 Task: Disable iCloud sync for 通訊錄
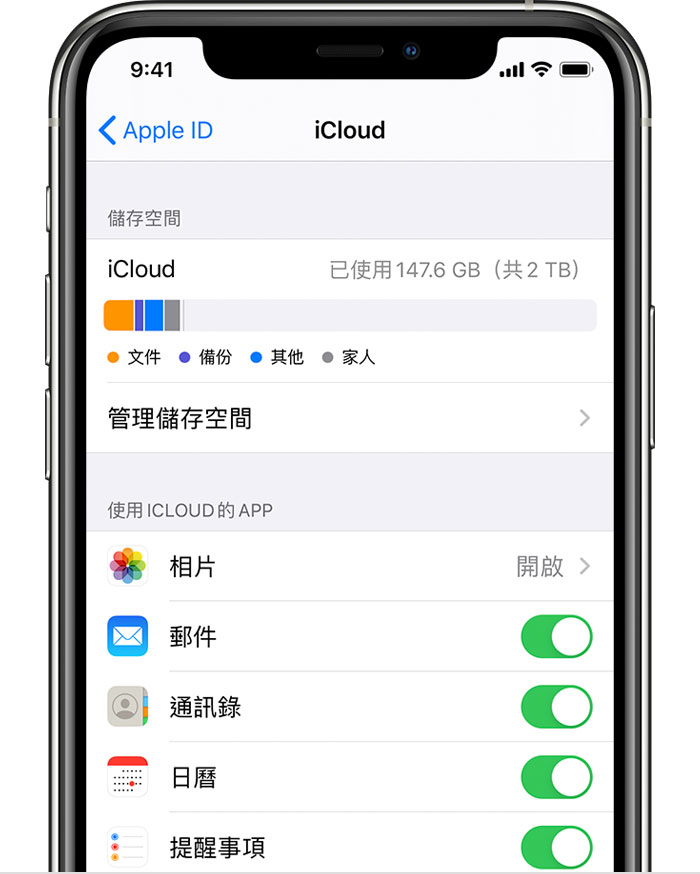556,707
